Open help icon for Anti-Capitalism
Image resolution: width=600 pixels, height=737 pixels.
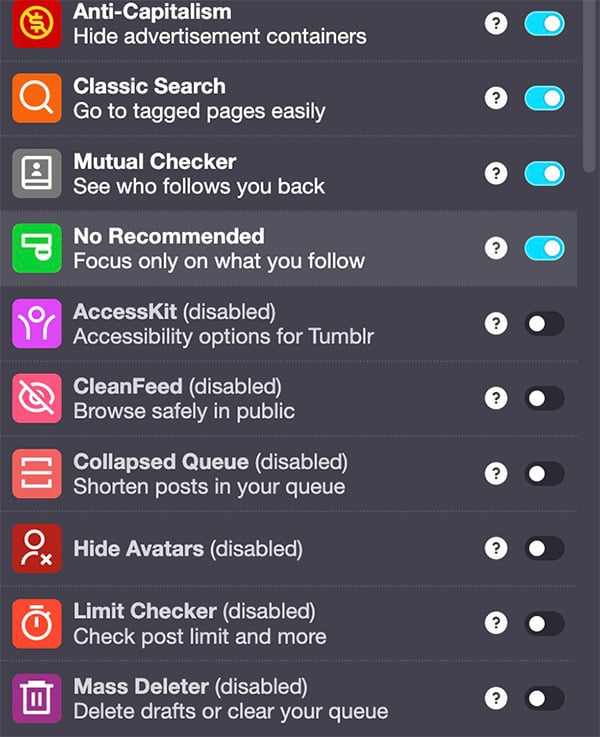pos(496,24)
